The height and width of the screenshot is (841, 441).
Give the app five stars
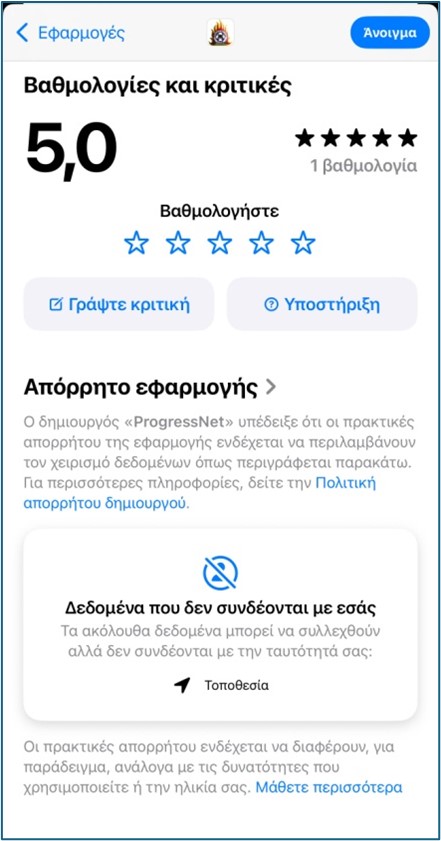click(303, 243)
